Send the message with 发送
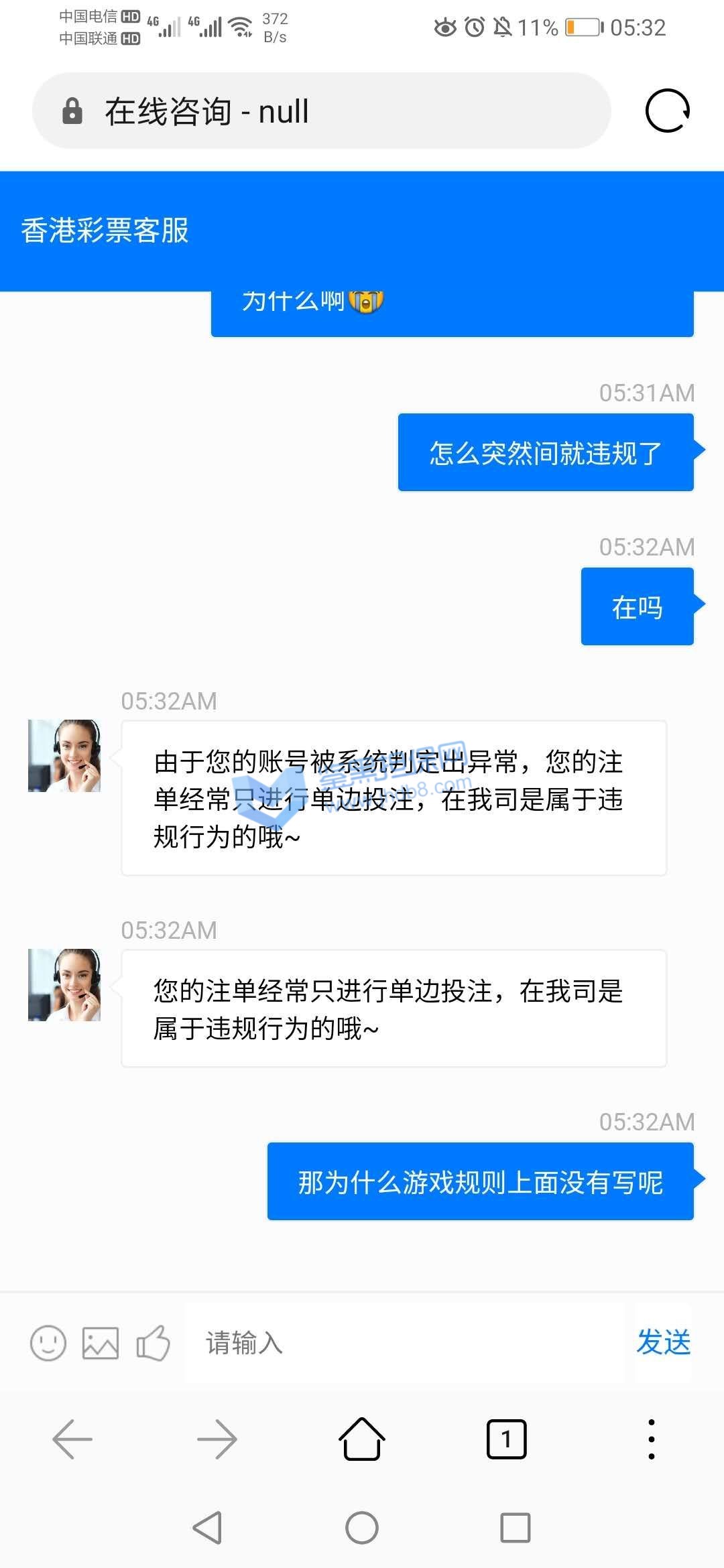724x1568 pixels. 664,1343
